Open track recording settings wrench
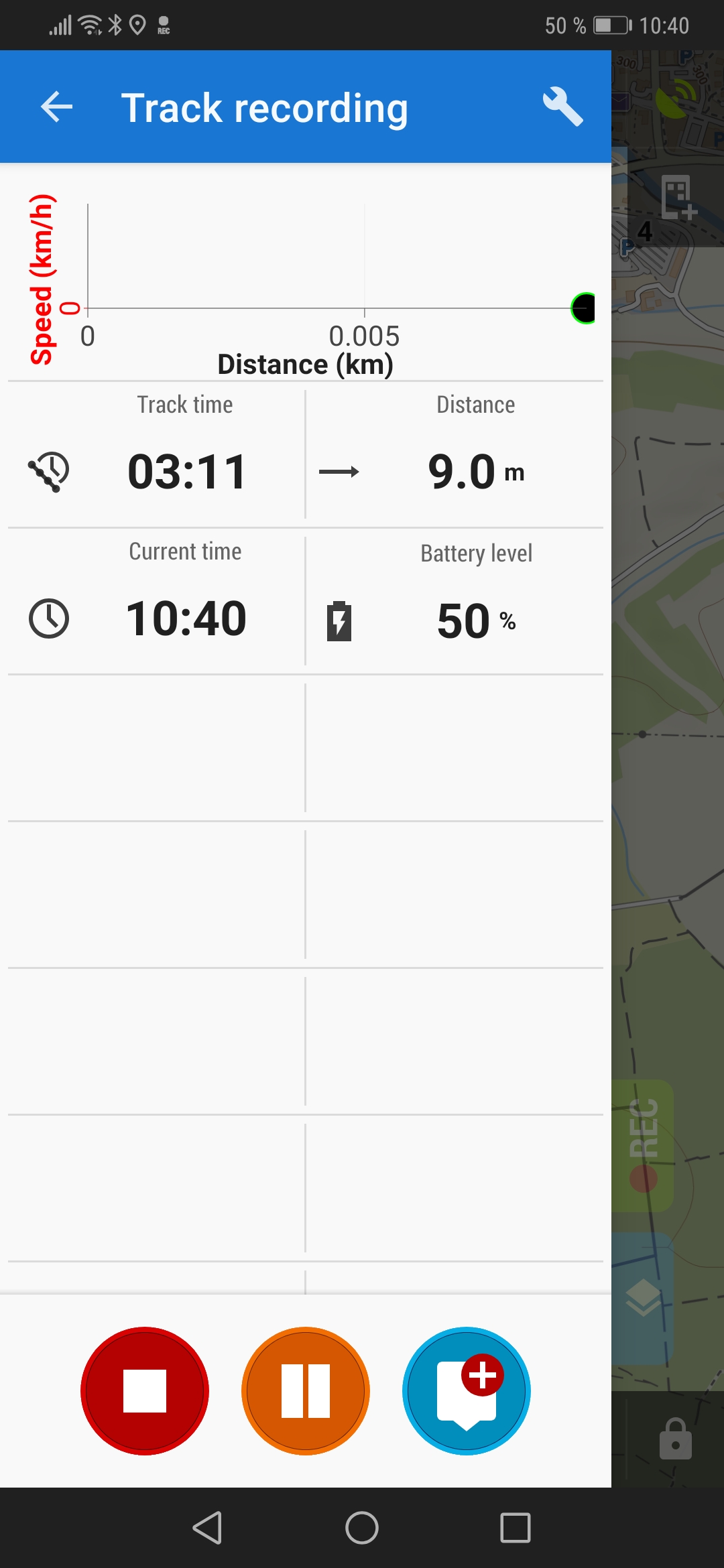724x1568 pixels. click(562, 107)
